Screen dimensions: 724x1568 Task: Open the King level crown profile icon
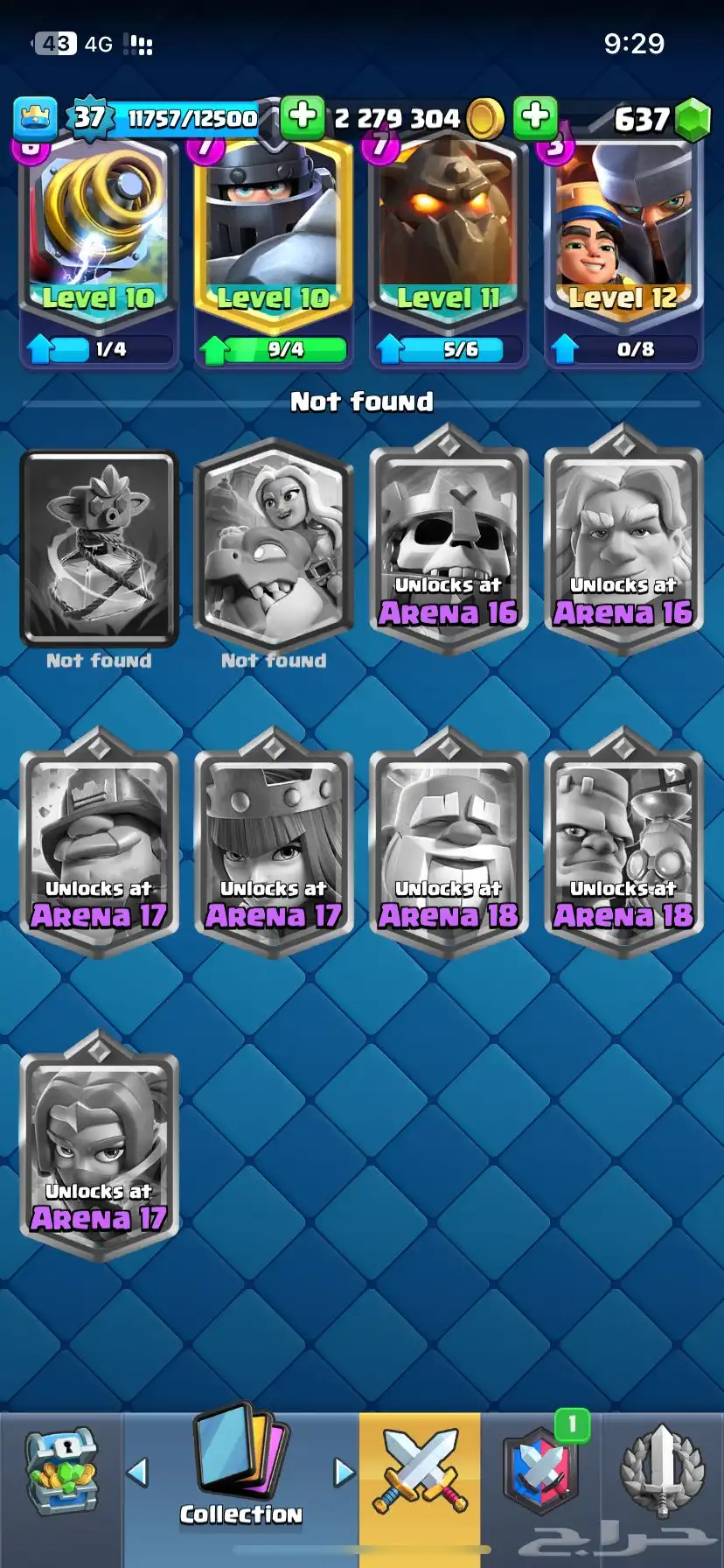(37, 118)
